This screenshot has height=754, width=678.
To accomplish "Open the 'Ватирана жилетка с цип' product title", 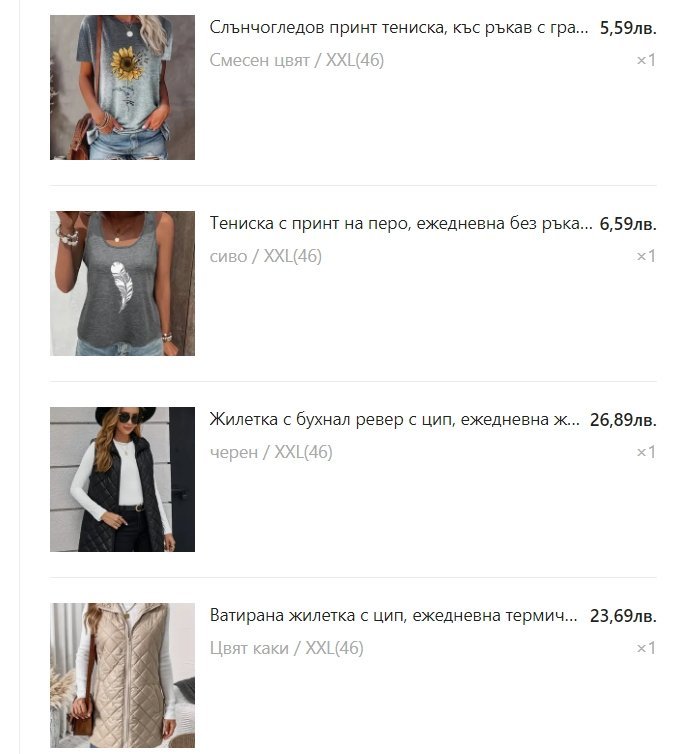I will tap(393, 616).
